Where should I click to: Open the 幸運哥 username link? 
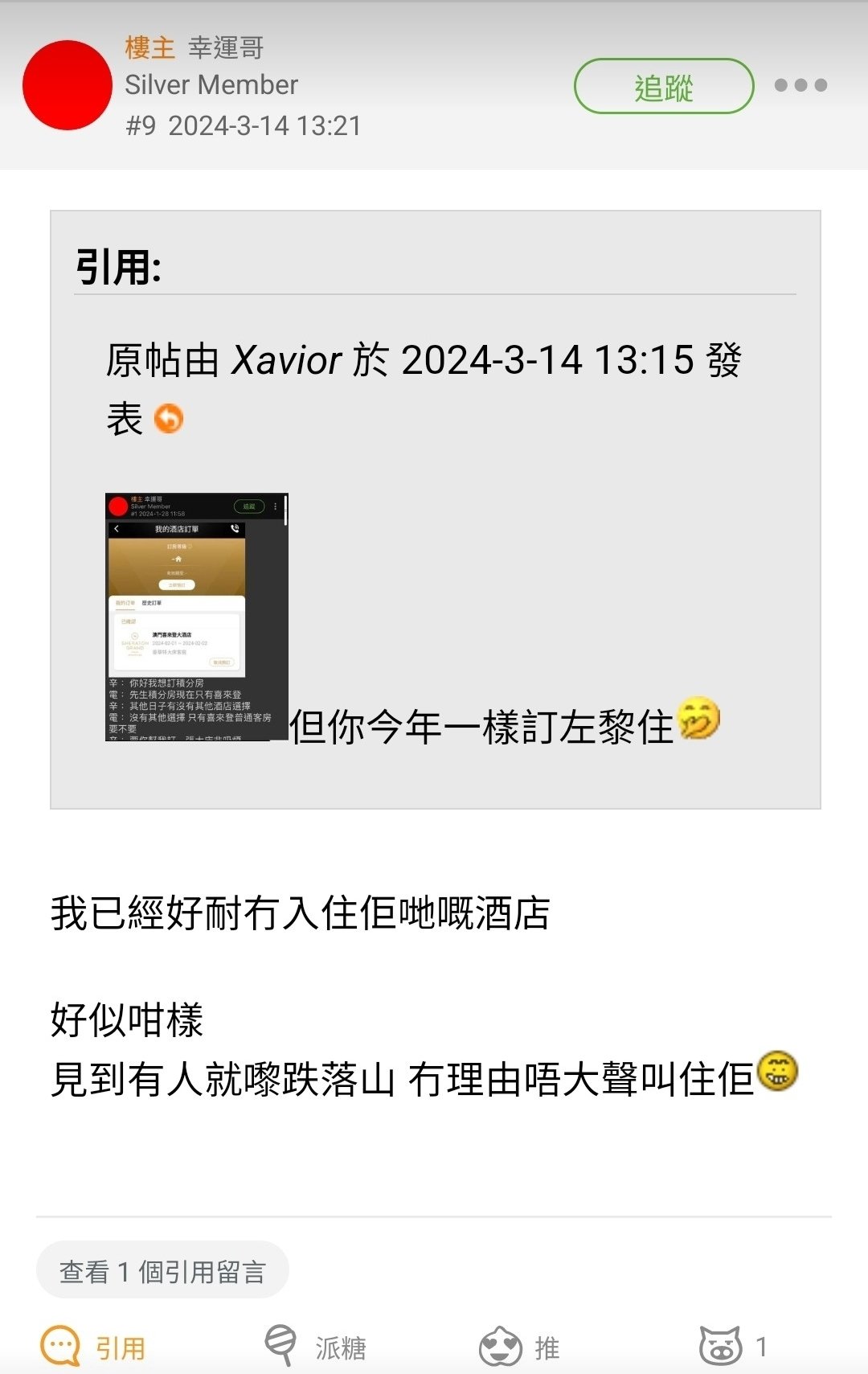click(x=226, y=48)
